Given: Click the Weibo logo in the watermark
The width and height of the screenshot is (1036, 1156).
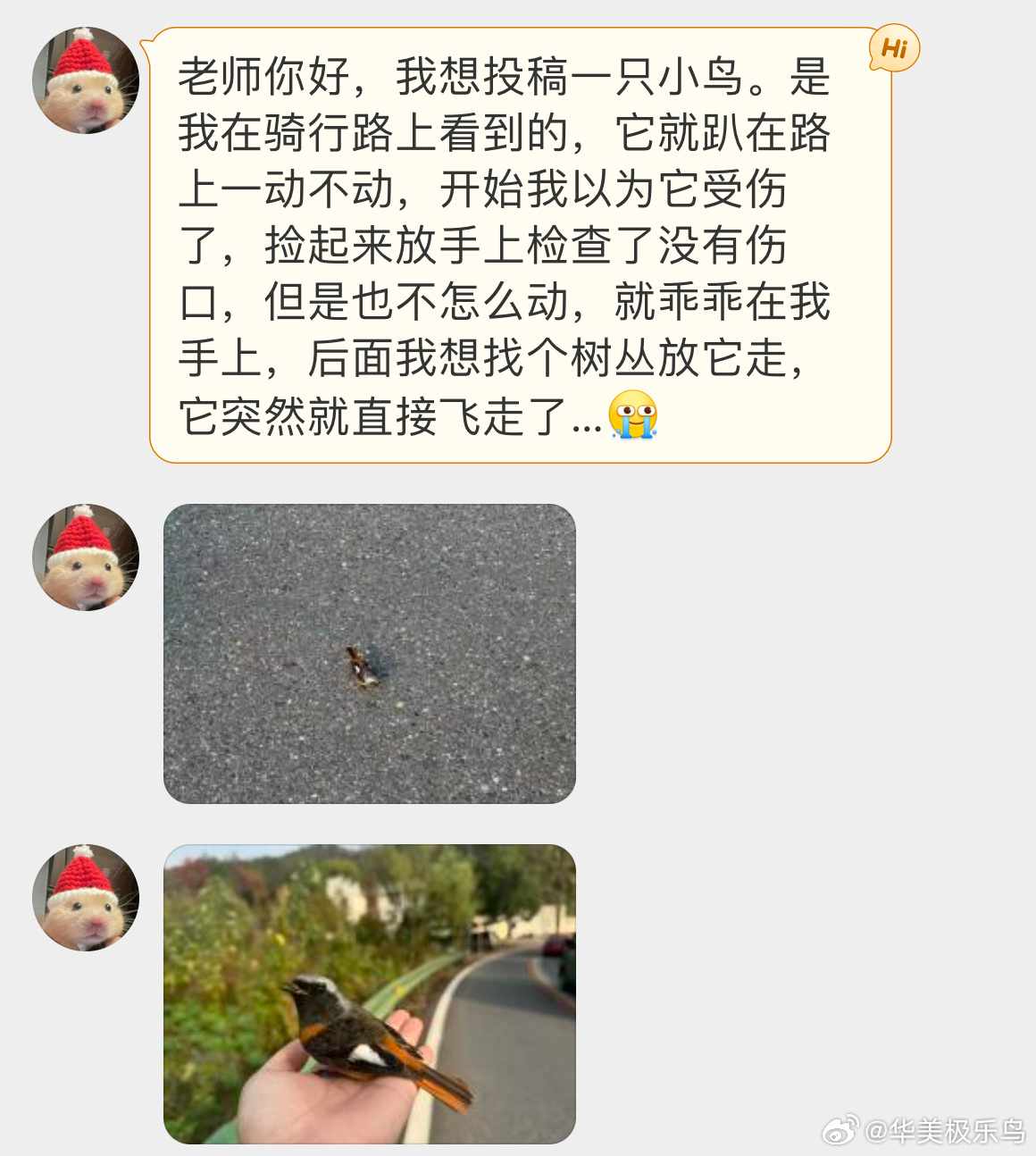Looking at the screenshot, I should click(840, 1130).
